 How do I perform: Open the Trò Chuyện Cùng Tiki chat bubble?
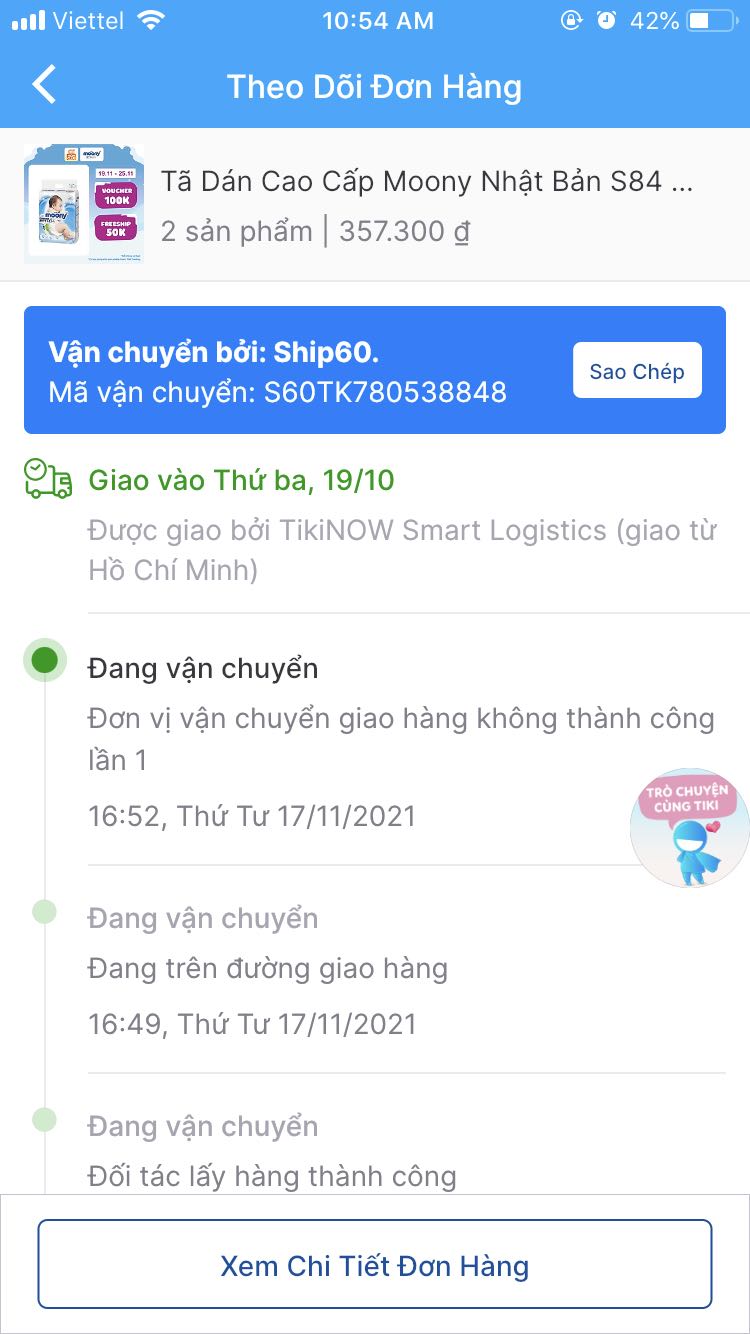click(x=688, y=828)
